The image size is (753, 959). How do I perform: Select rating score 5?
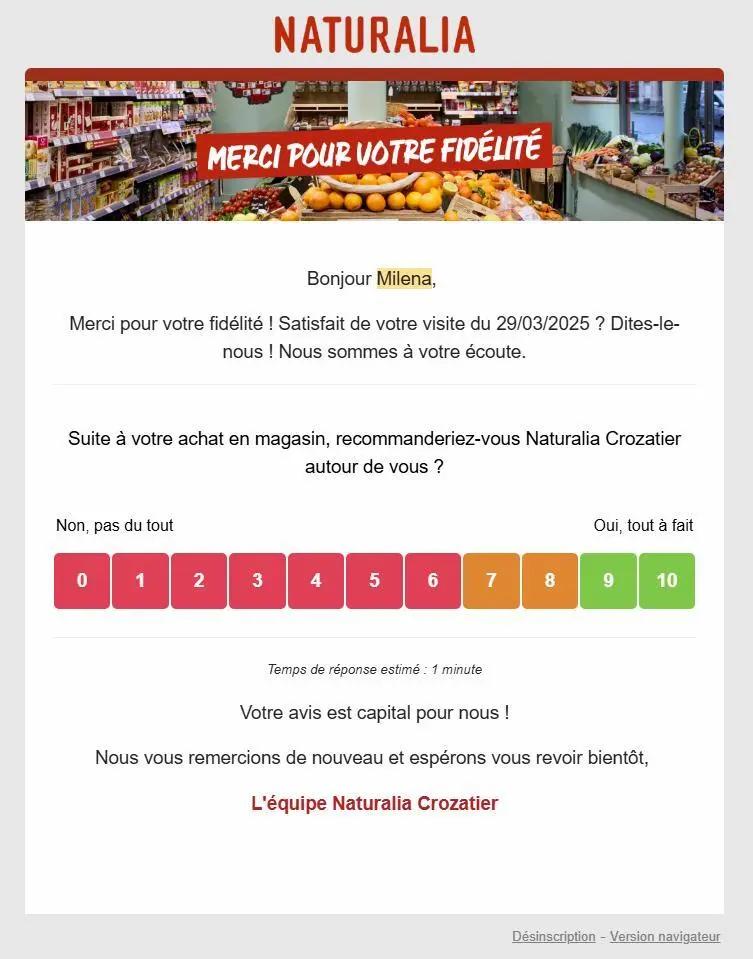(374, 580)
